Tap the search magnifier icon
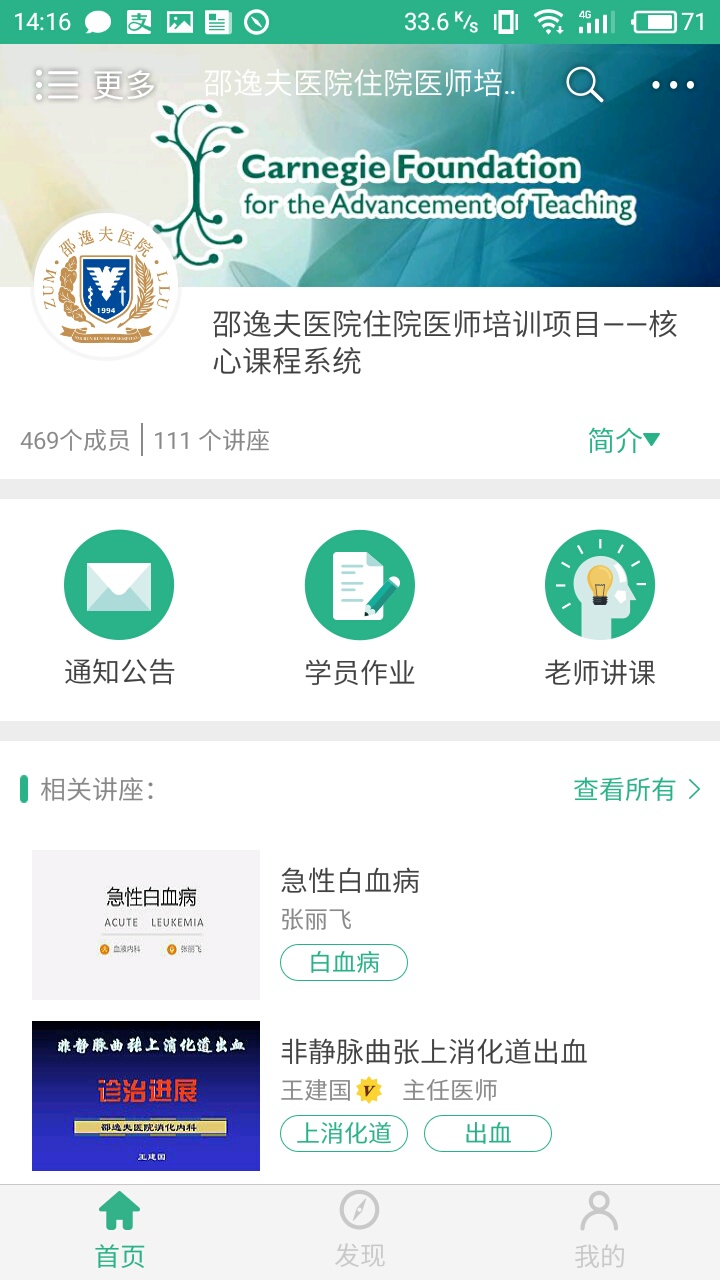This screenshot has height=1280, width=720. (x=584, y=86)
